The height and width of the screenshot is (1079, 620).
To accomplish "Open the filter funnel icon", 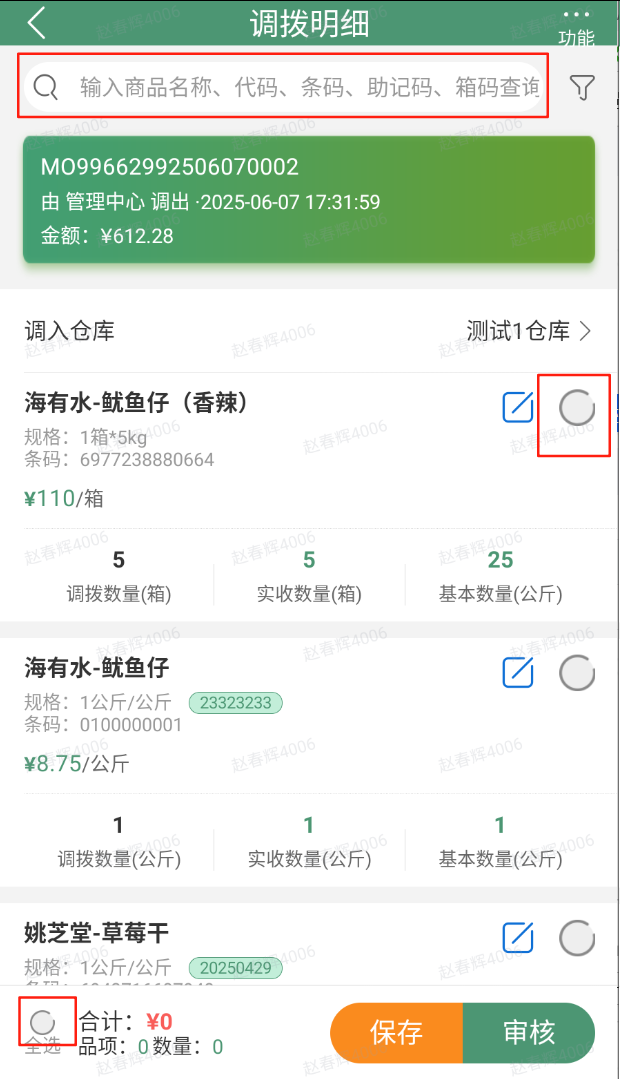I will point(582,87).
